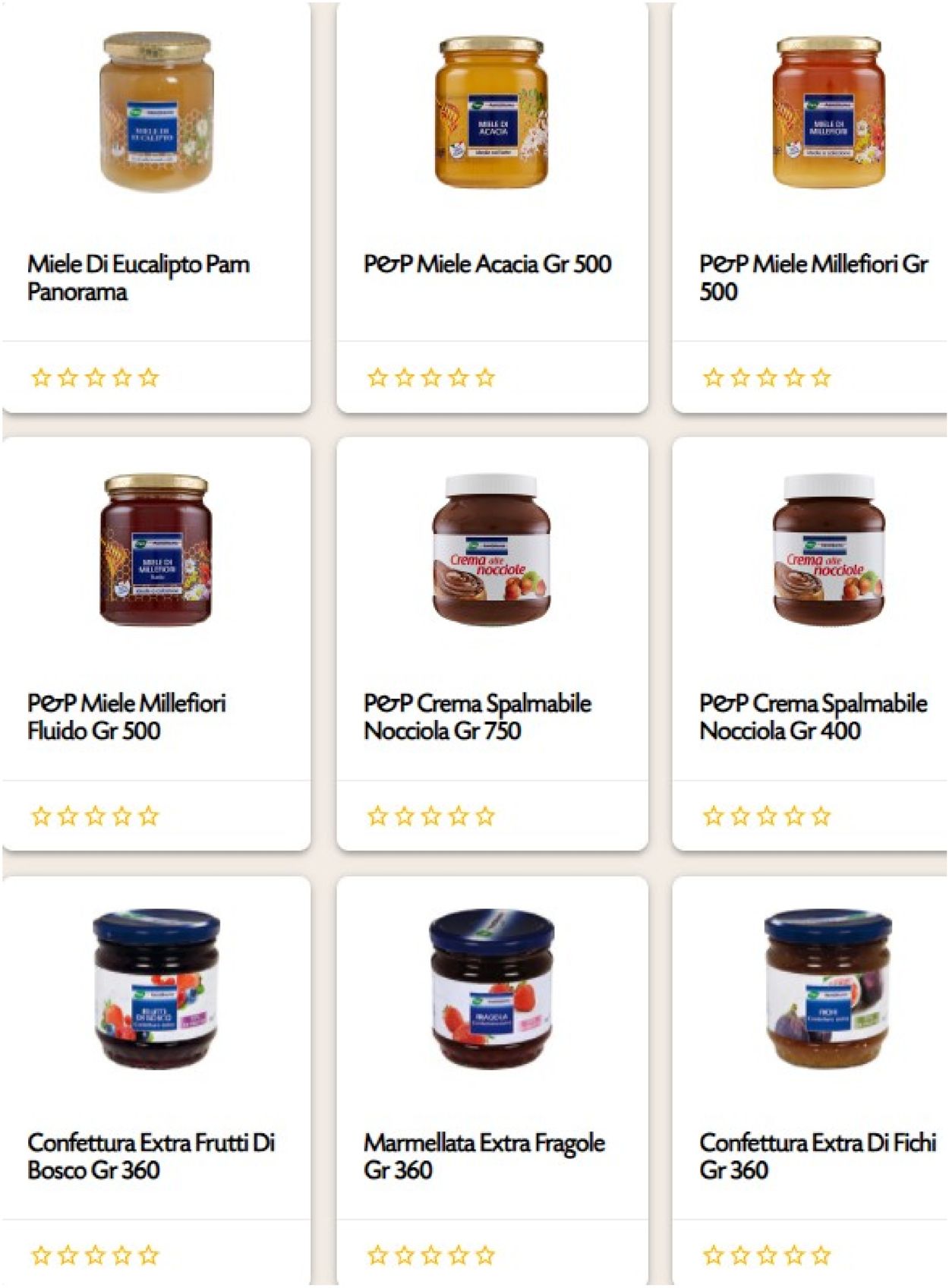949x1288 pixels.
Task: Open Marmellata Extra Fragole Gr 360
Action: click(484, 1155)
